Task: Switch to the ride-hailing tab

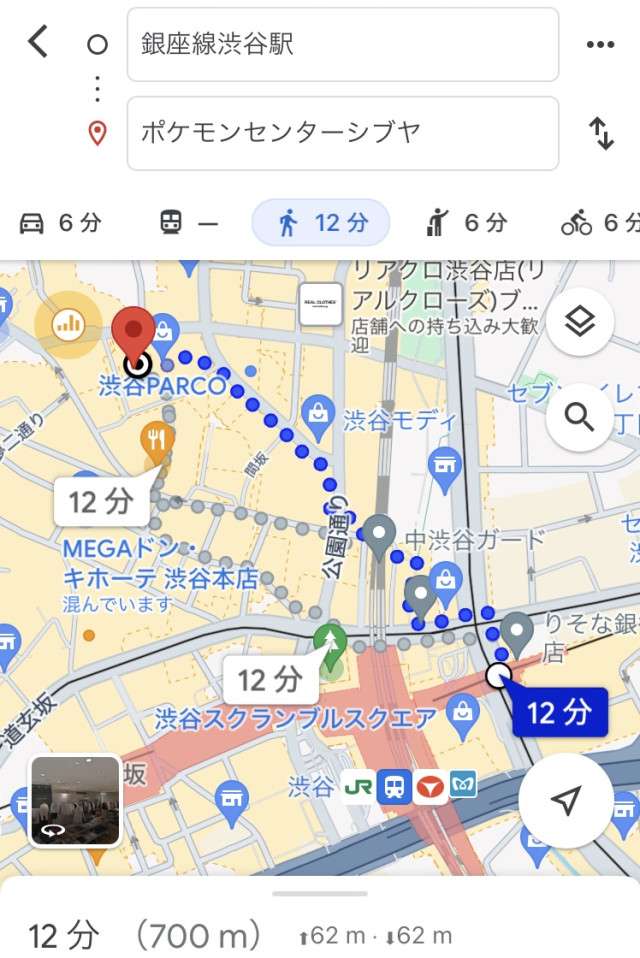Action: coord(466,223)
